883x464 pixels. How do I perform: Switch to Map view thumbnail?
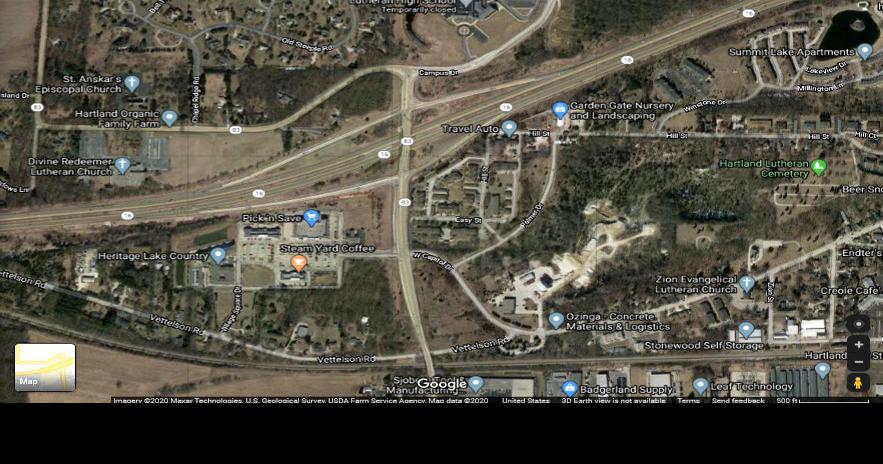pos(45,367)
